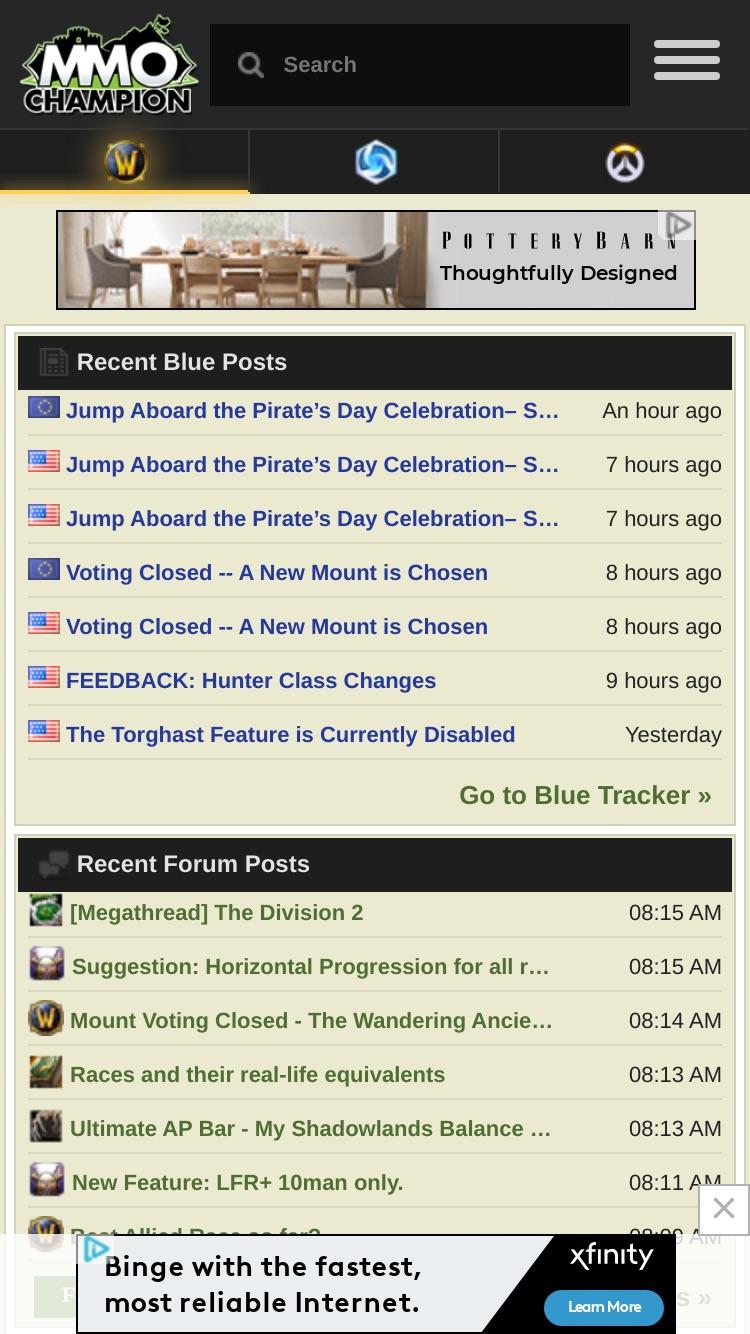Open [Megathread] The Division 2 thread
Viewport: 750px width, 1334px height.
tap(216, 912)
